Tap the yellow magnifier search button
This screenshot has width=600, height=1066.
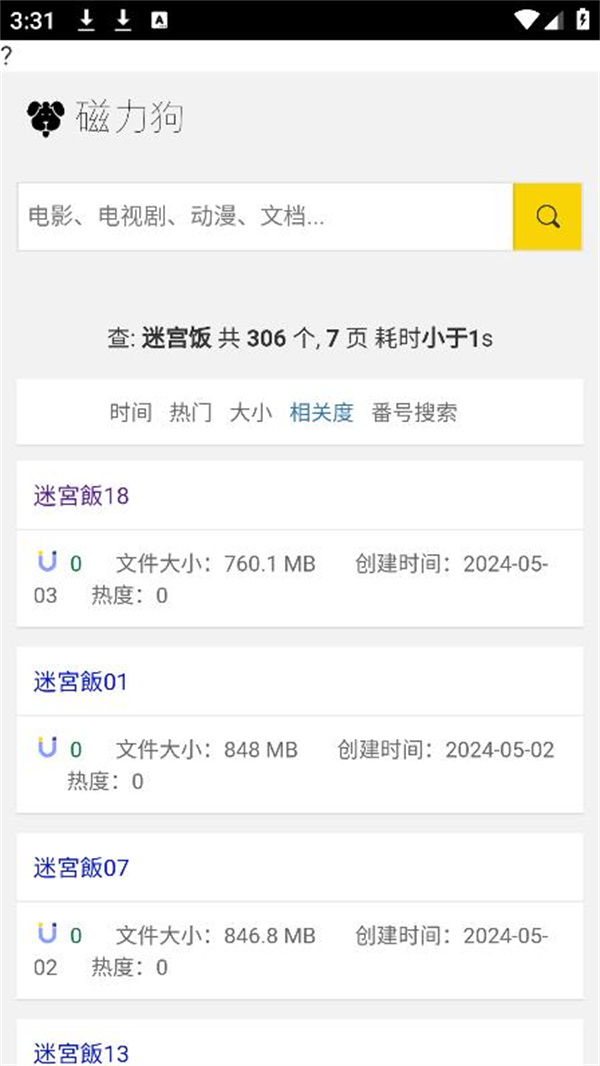547,217
